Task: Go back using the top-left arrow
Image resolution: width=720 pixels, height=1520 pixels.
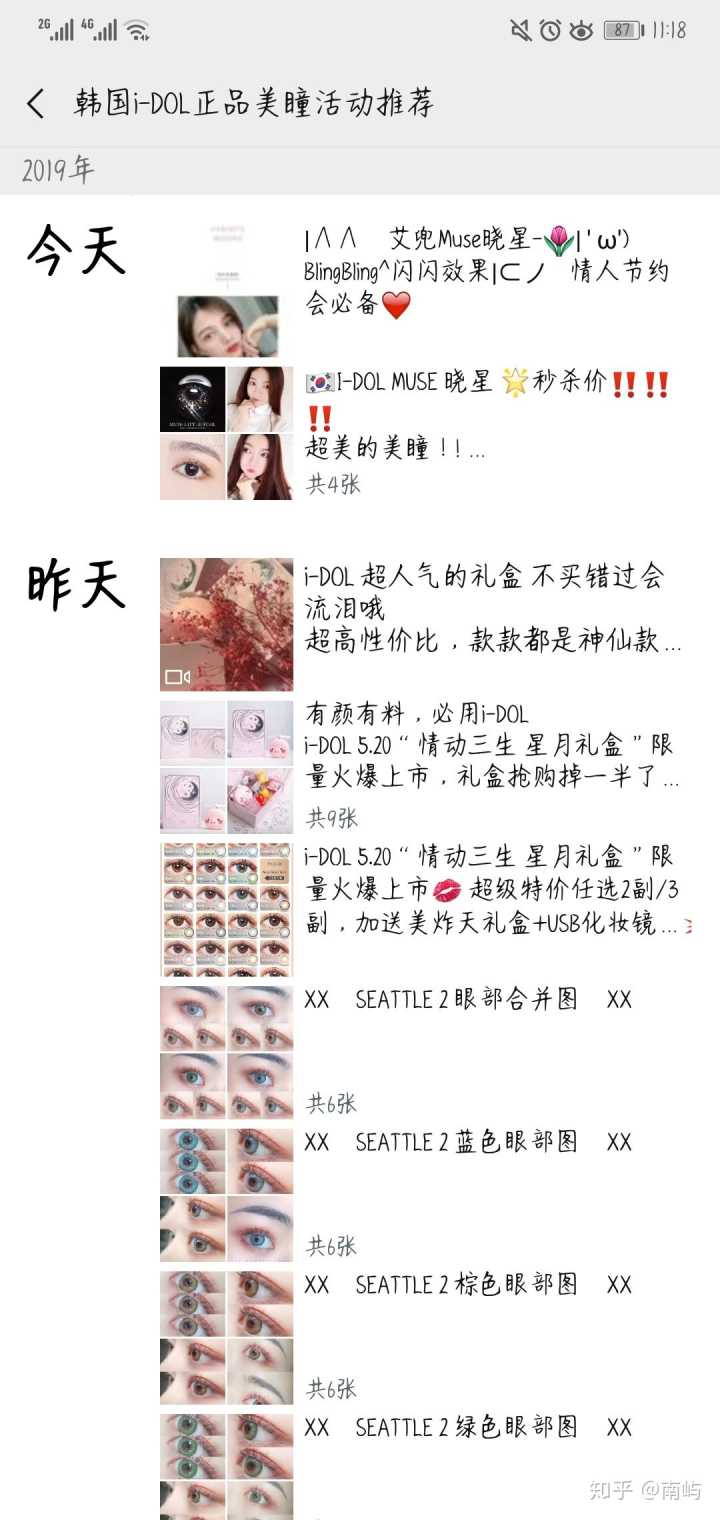Action: coord(36,103)
